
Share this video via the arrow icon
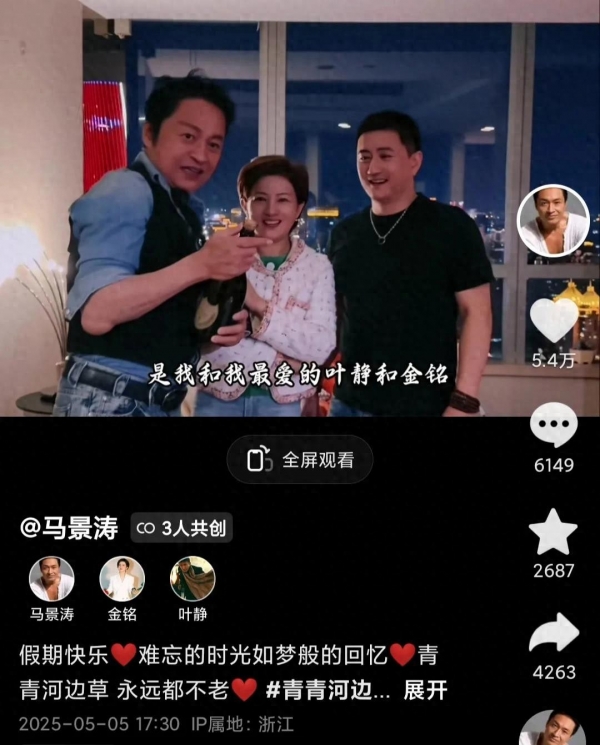[x=553, y=633]
